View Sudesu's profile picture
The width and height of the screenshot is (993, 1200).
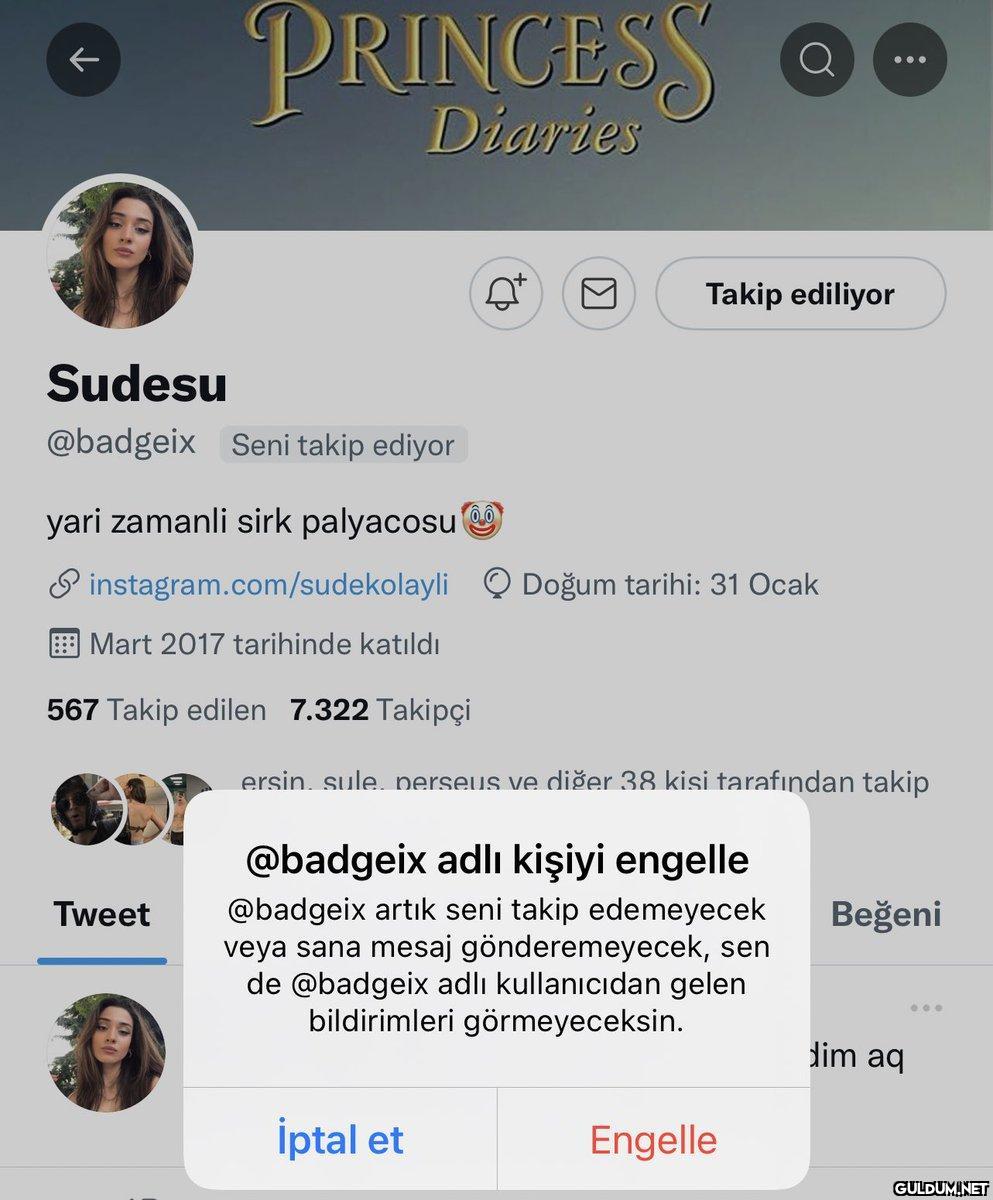point(120,255)
